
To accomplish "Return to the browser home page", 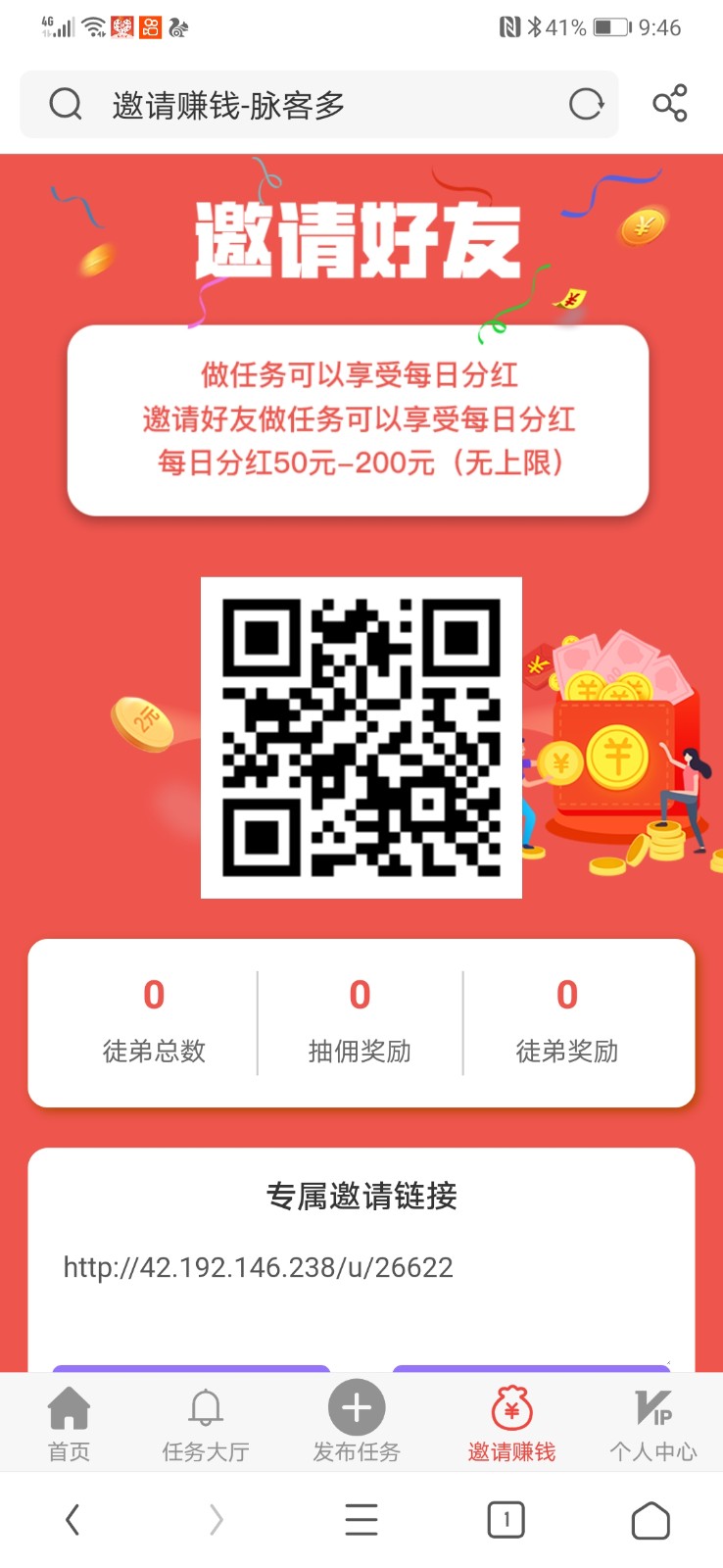I will click(x=651, y=1520).
